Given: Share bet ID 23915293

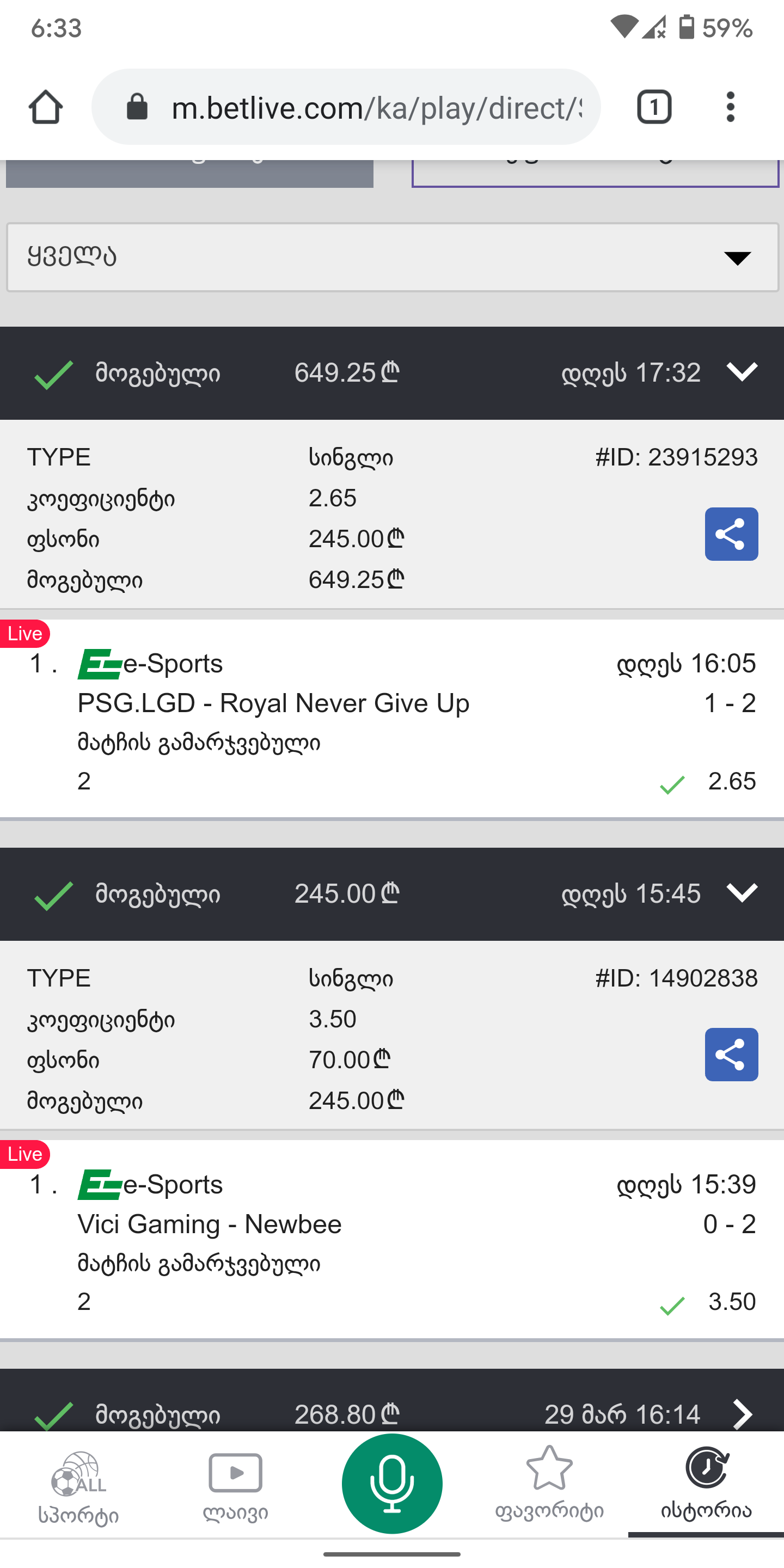Looking at the screenshot, I should pos(731,534).
